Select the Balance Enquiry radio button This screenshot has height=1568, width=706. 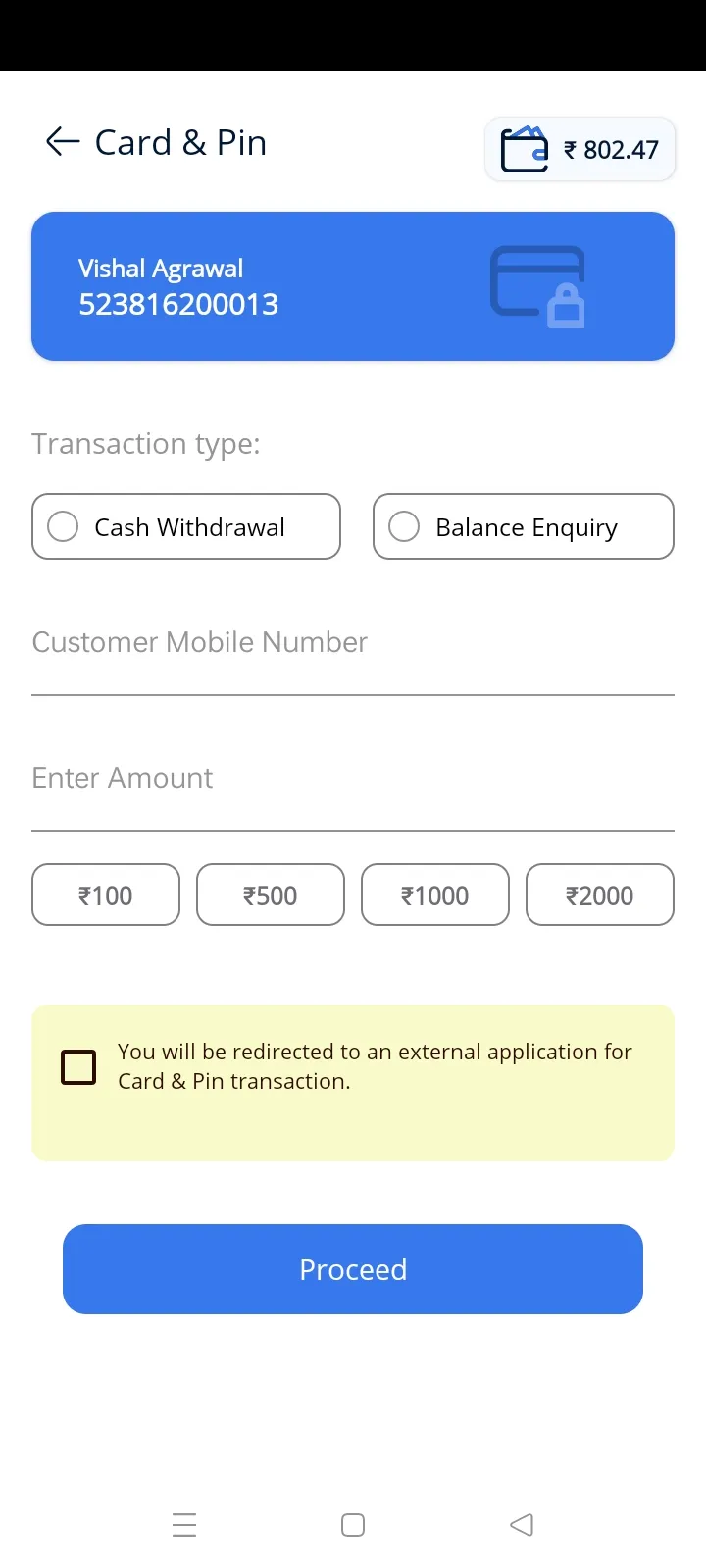[x=404, y=526]
